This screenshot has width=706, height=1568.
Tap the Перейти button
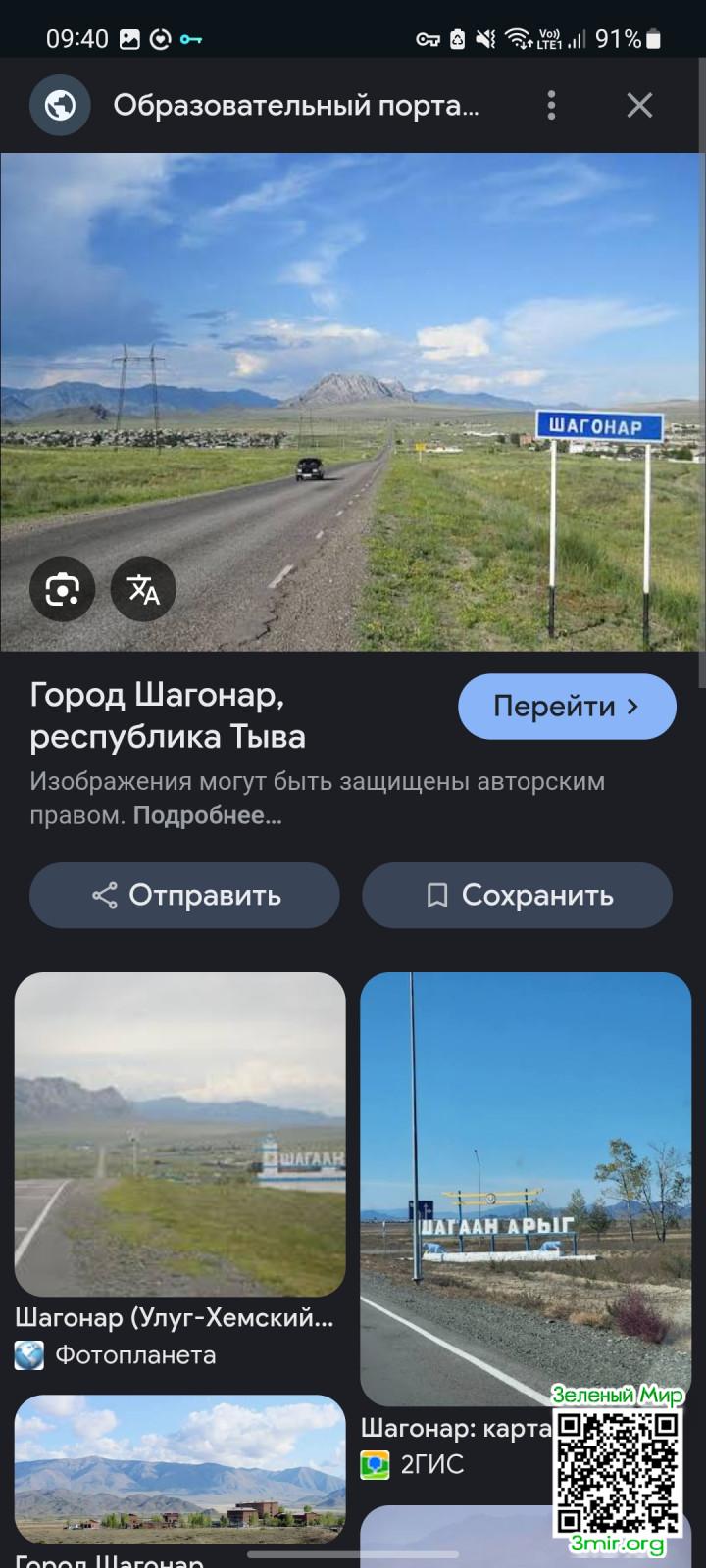click(x=567, y=707)
